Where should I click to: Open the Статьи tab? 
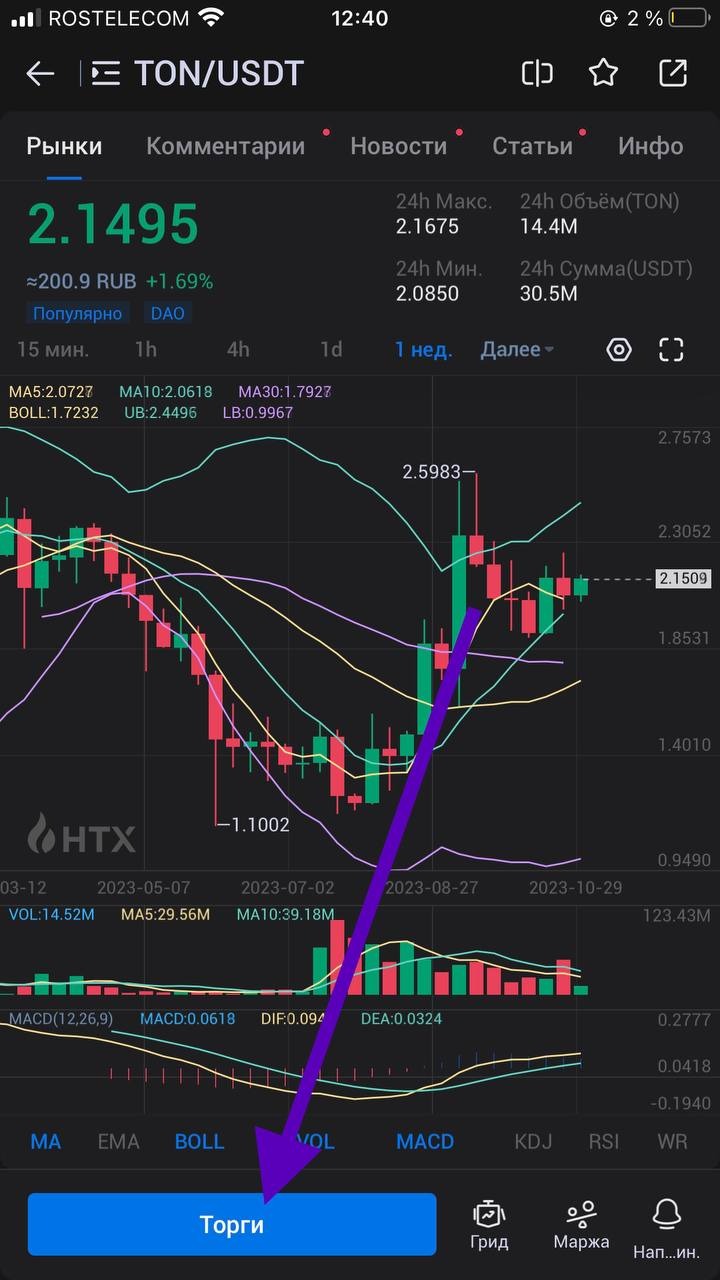532,146
